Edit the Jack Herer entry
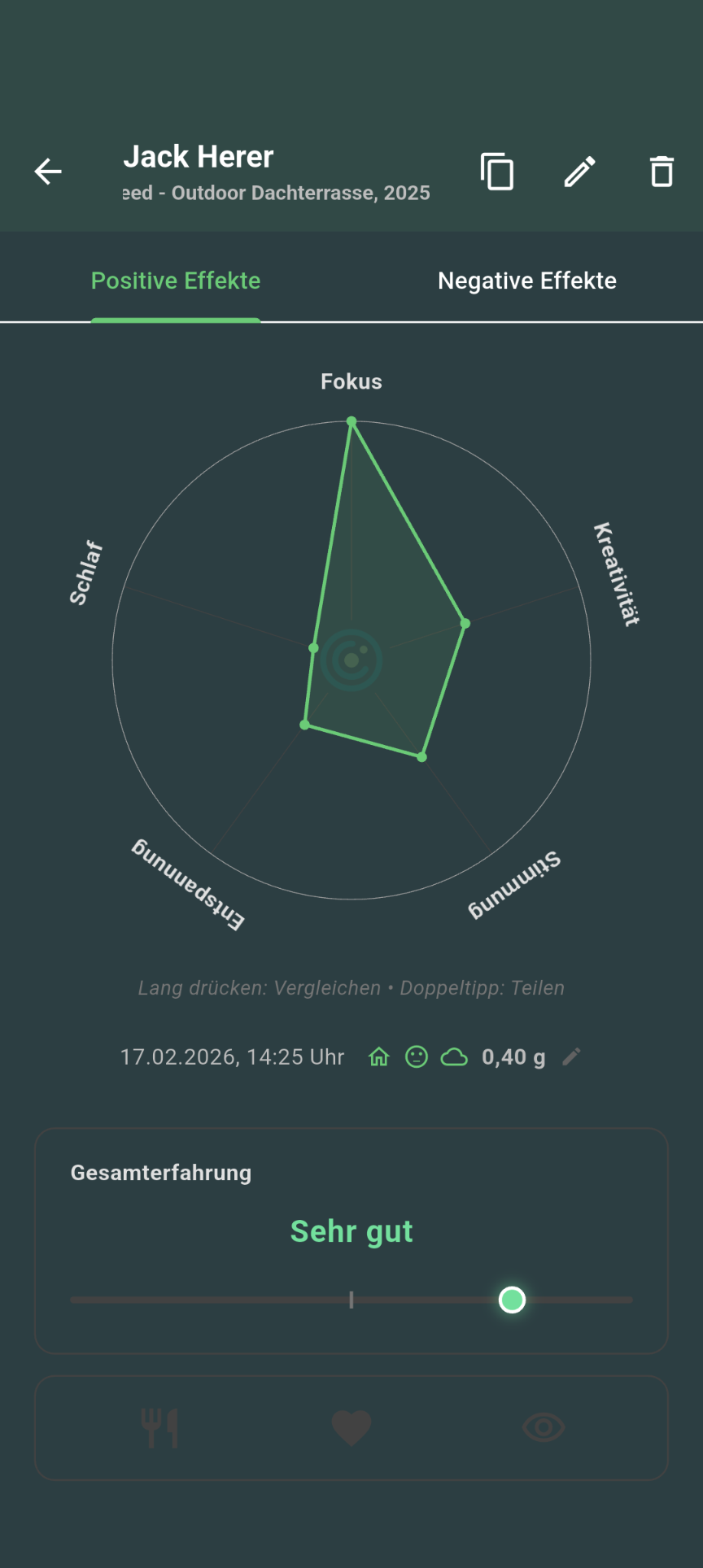 [x=580, y=172]
